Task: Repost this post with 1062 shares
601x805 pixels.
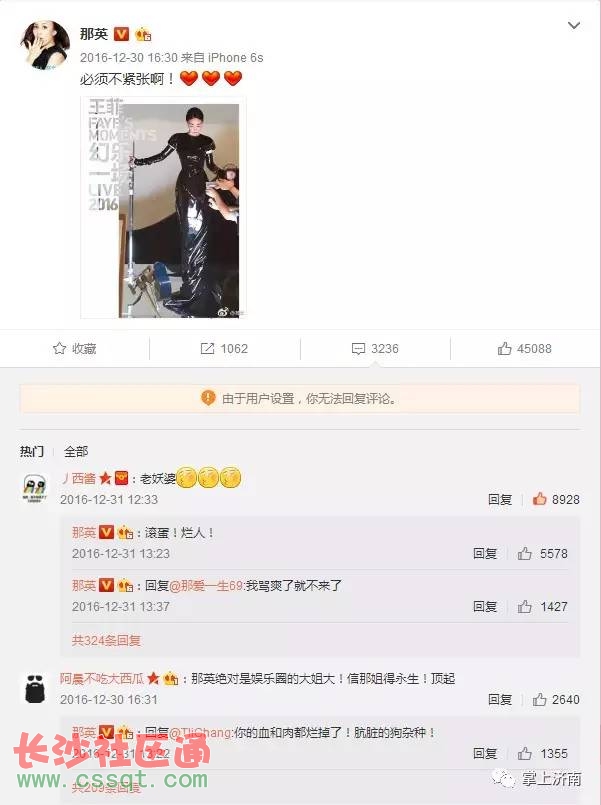Action: tap(224, 348)
